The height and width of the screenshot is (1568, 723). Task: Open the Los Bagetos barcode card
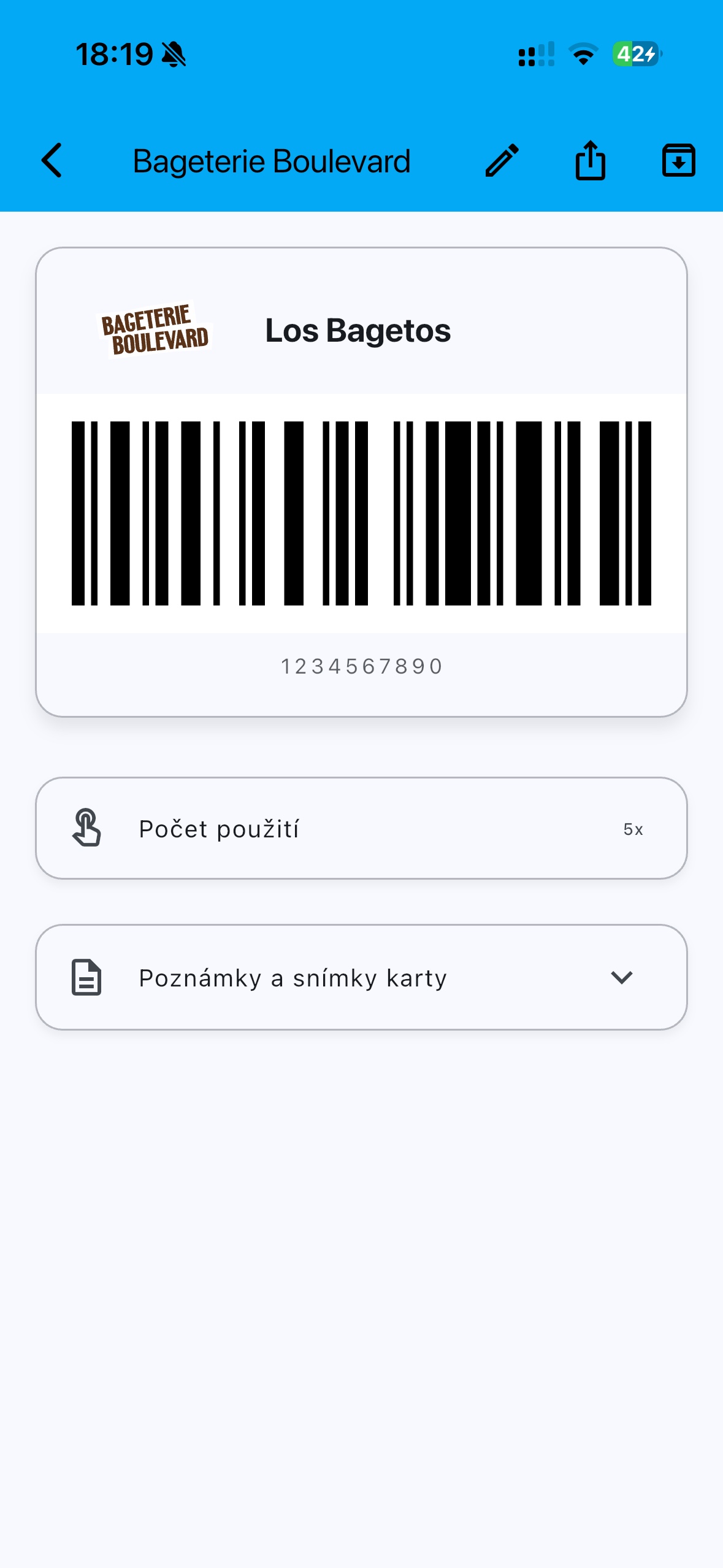tap(361, 482)
